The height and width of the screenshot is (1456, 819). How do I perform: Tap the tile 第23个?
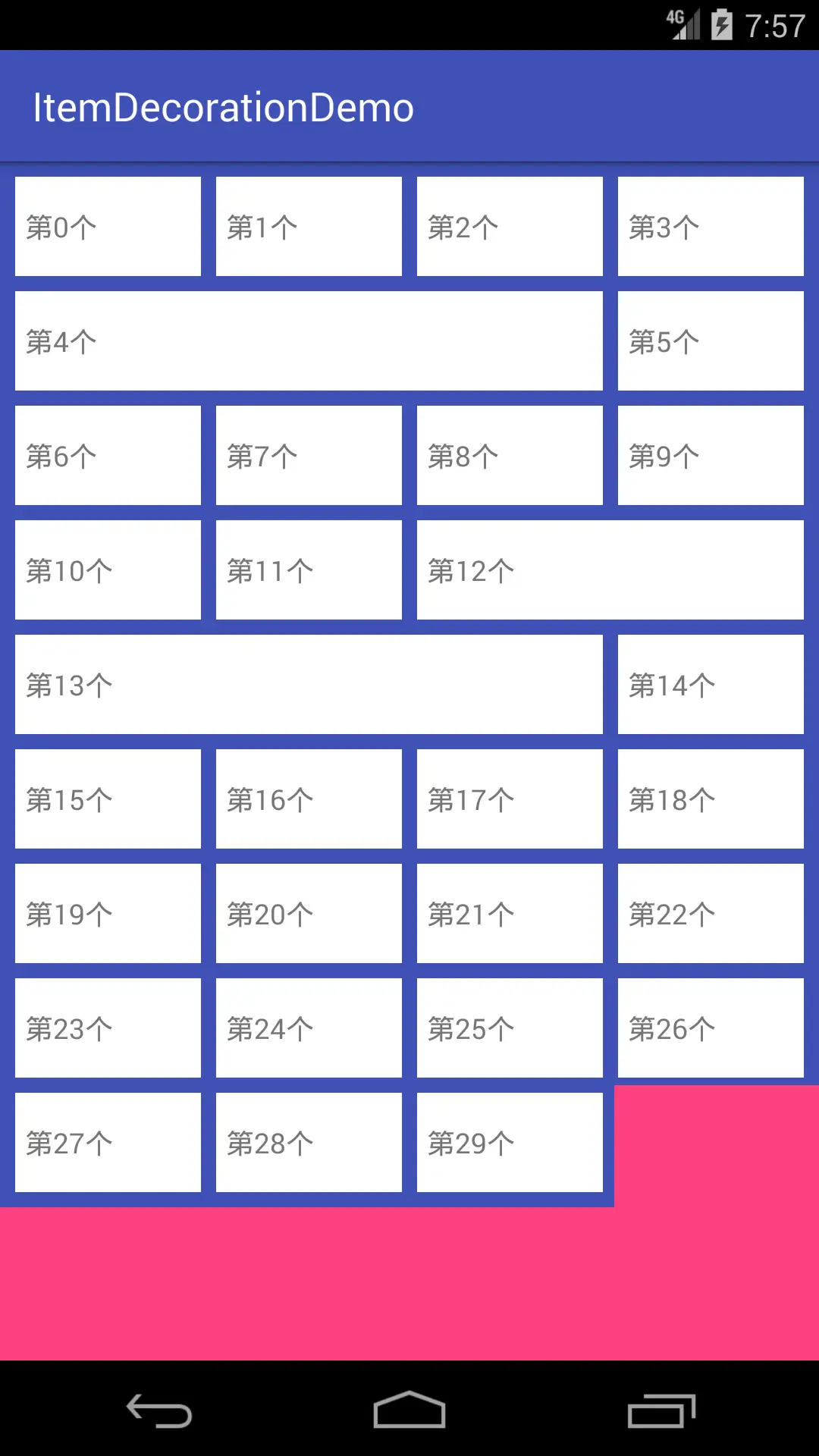point(108,1028)
